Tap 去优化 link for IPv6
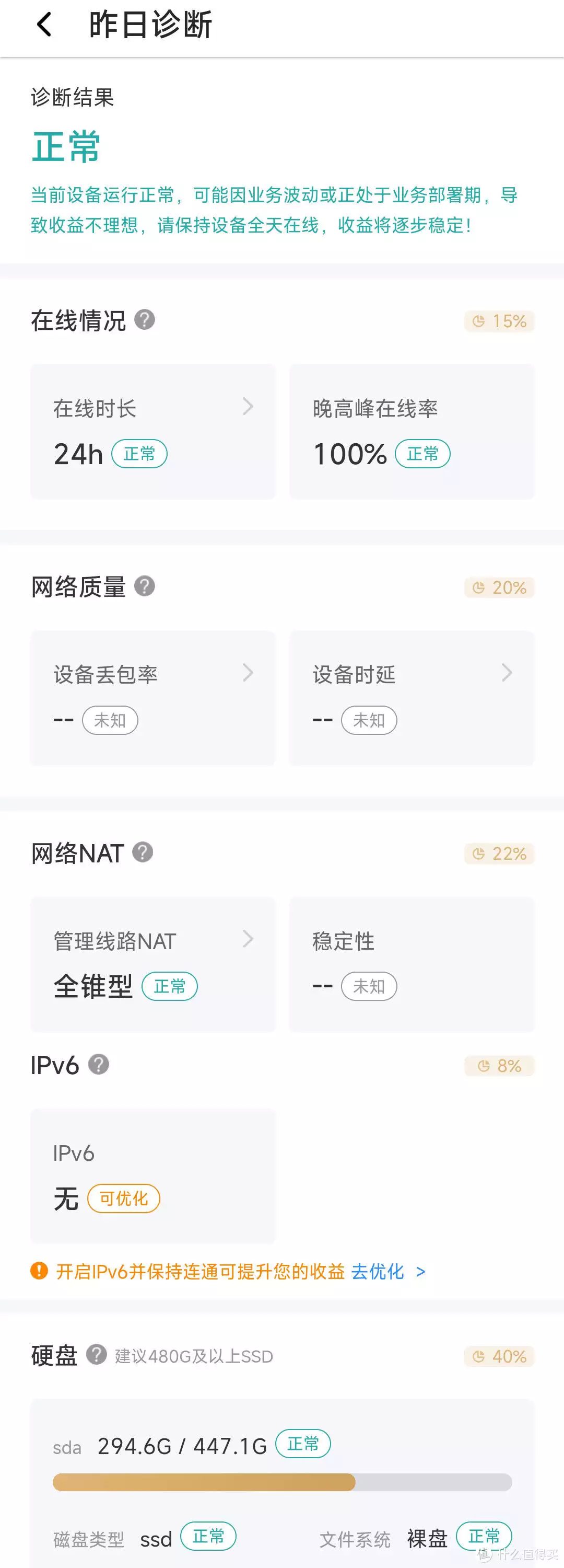This screenshot has height=1568, width=564. 387,1272
